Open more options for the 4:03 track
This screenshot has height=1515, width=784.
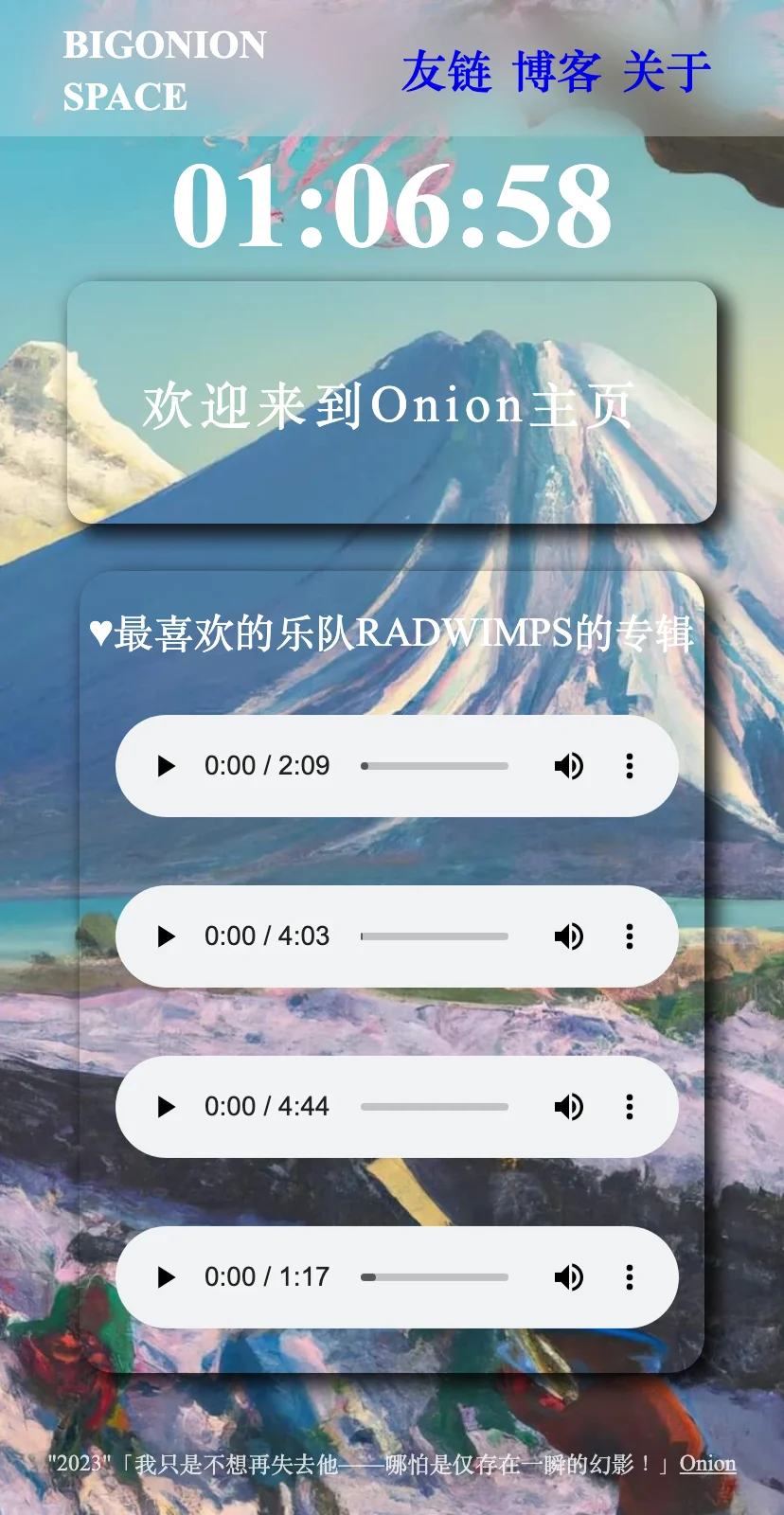click(630, 936)
